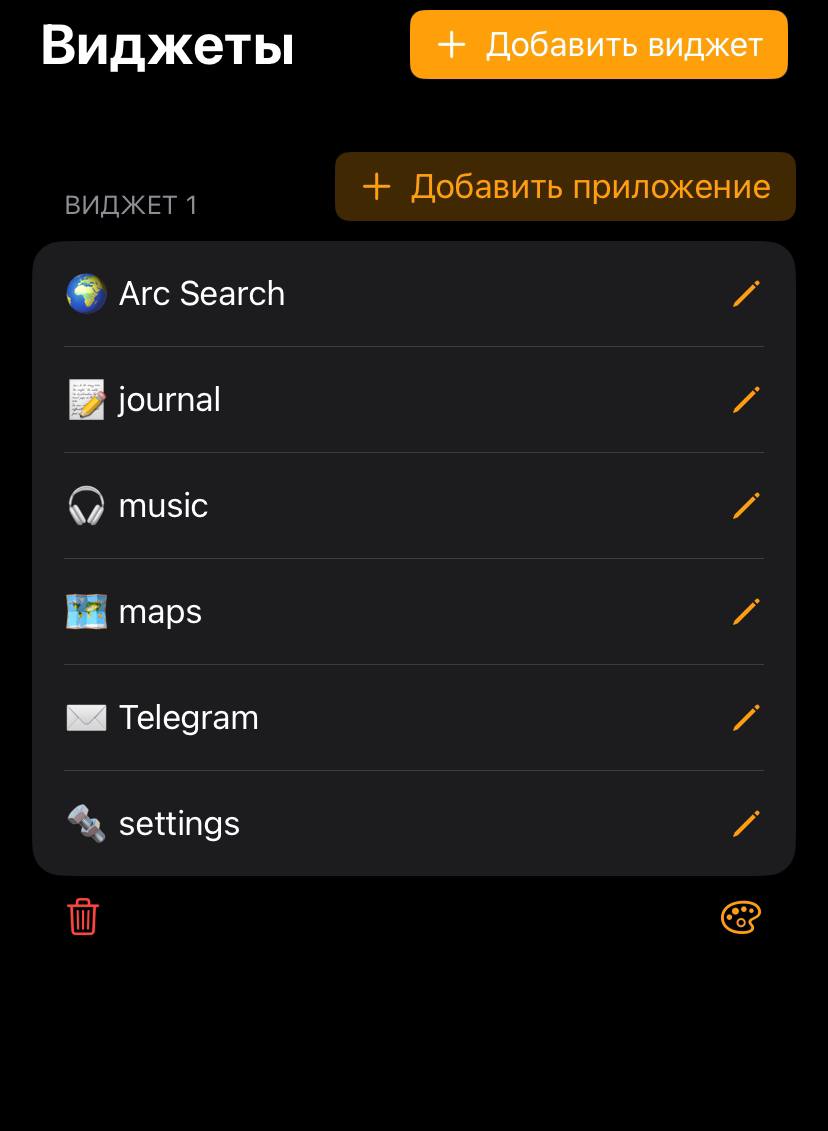Click the memo icon beside journal
Image resolution: width=828 pixels, height=1131 pixels.
pos(86,399)
